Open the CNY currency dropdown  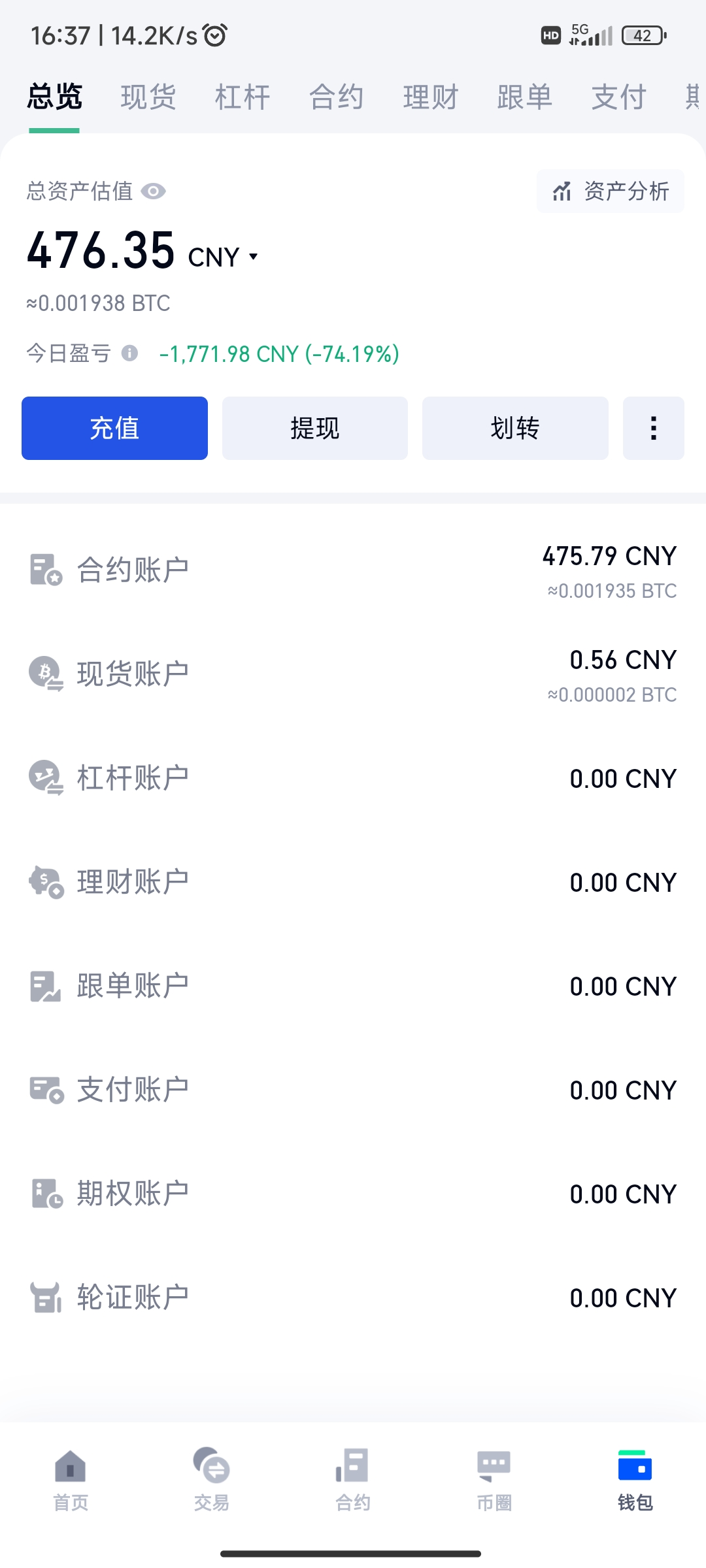[224, 257]
